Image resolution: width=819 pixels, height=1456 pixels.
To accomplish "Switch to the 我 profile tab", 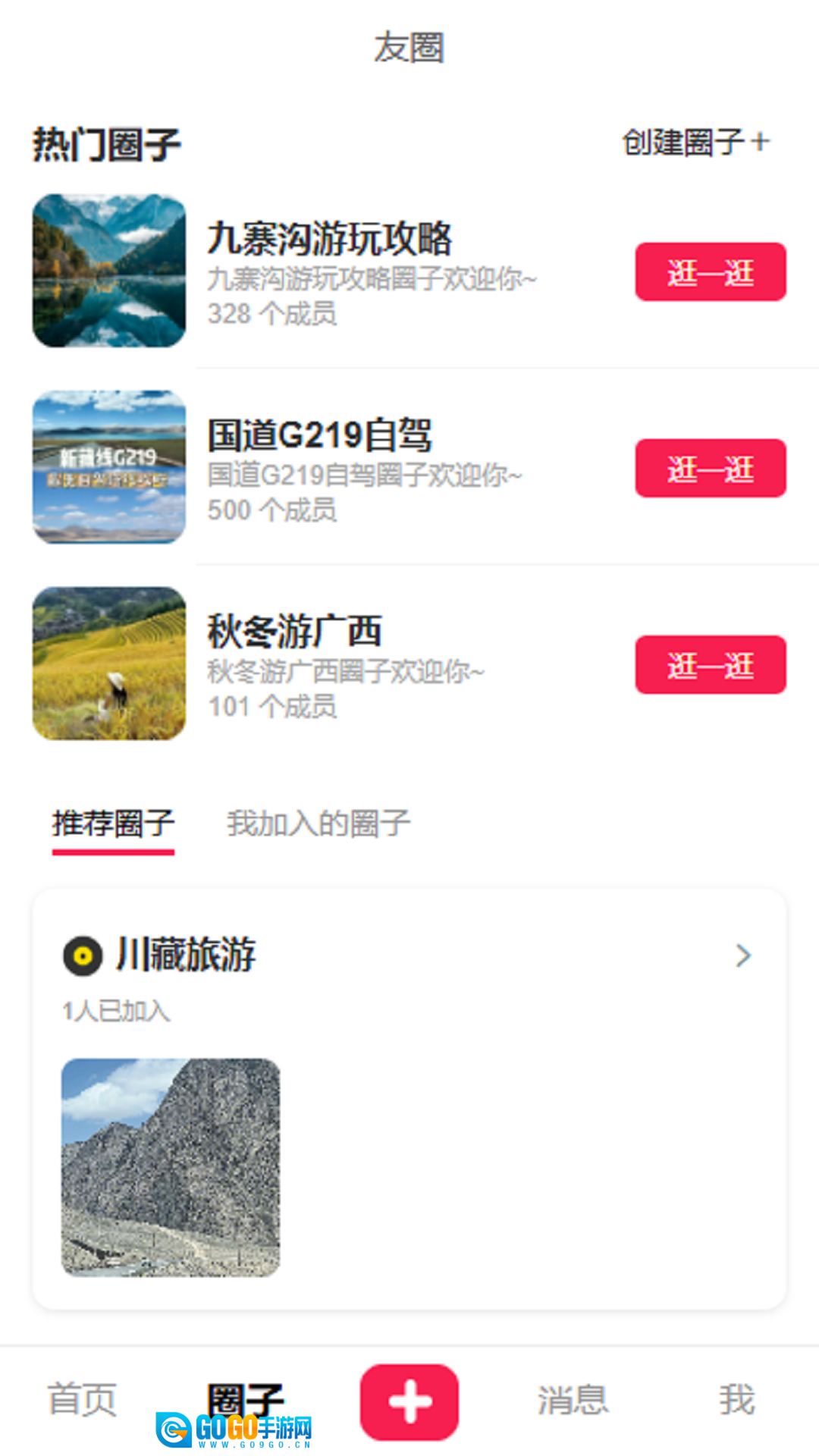I will pyautogui.click(x=737, y=1400).
